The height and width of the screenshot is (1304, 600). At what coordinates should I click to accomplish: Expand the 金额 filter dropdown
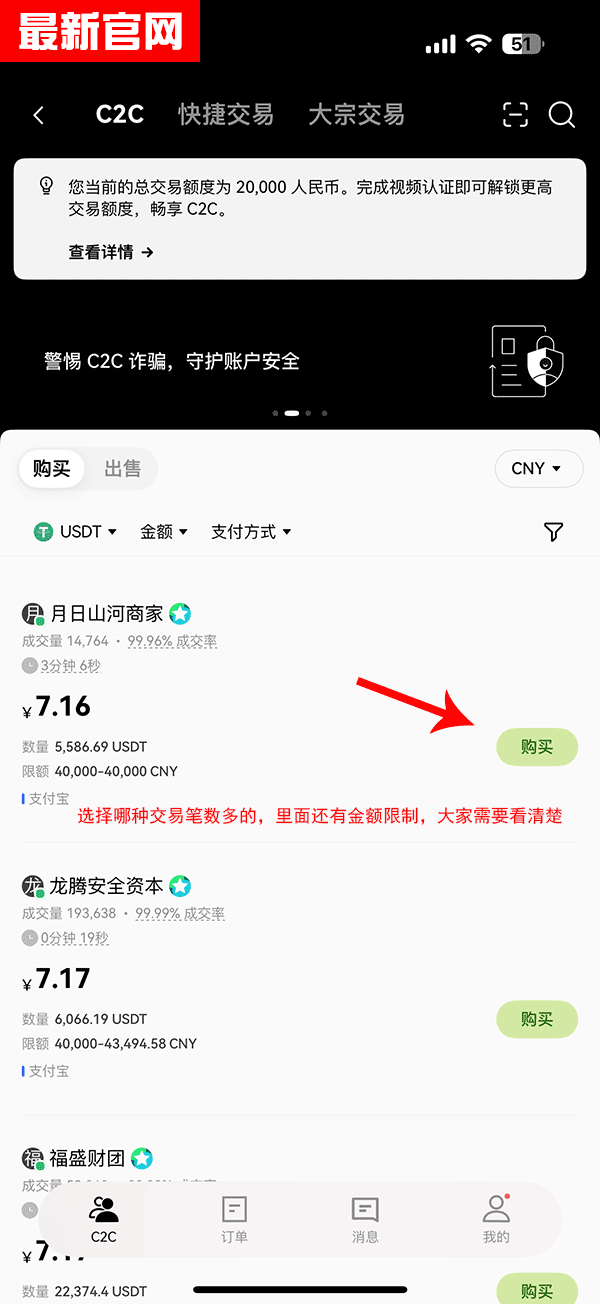pyautogui.click(x=164, y=532)
